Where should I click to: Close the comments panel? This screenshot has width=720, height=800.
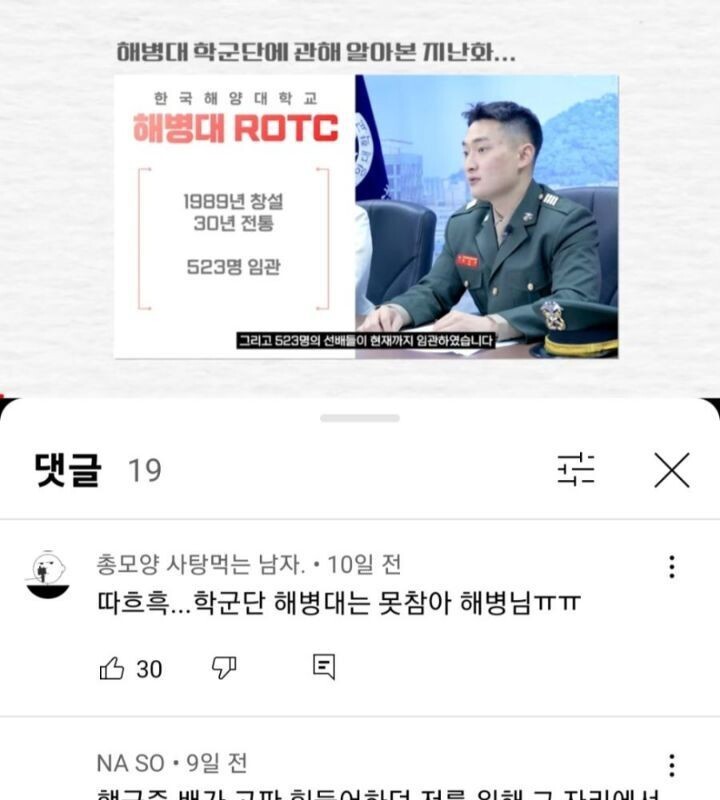coord(672,469)
